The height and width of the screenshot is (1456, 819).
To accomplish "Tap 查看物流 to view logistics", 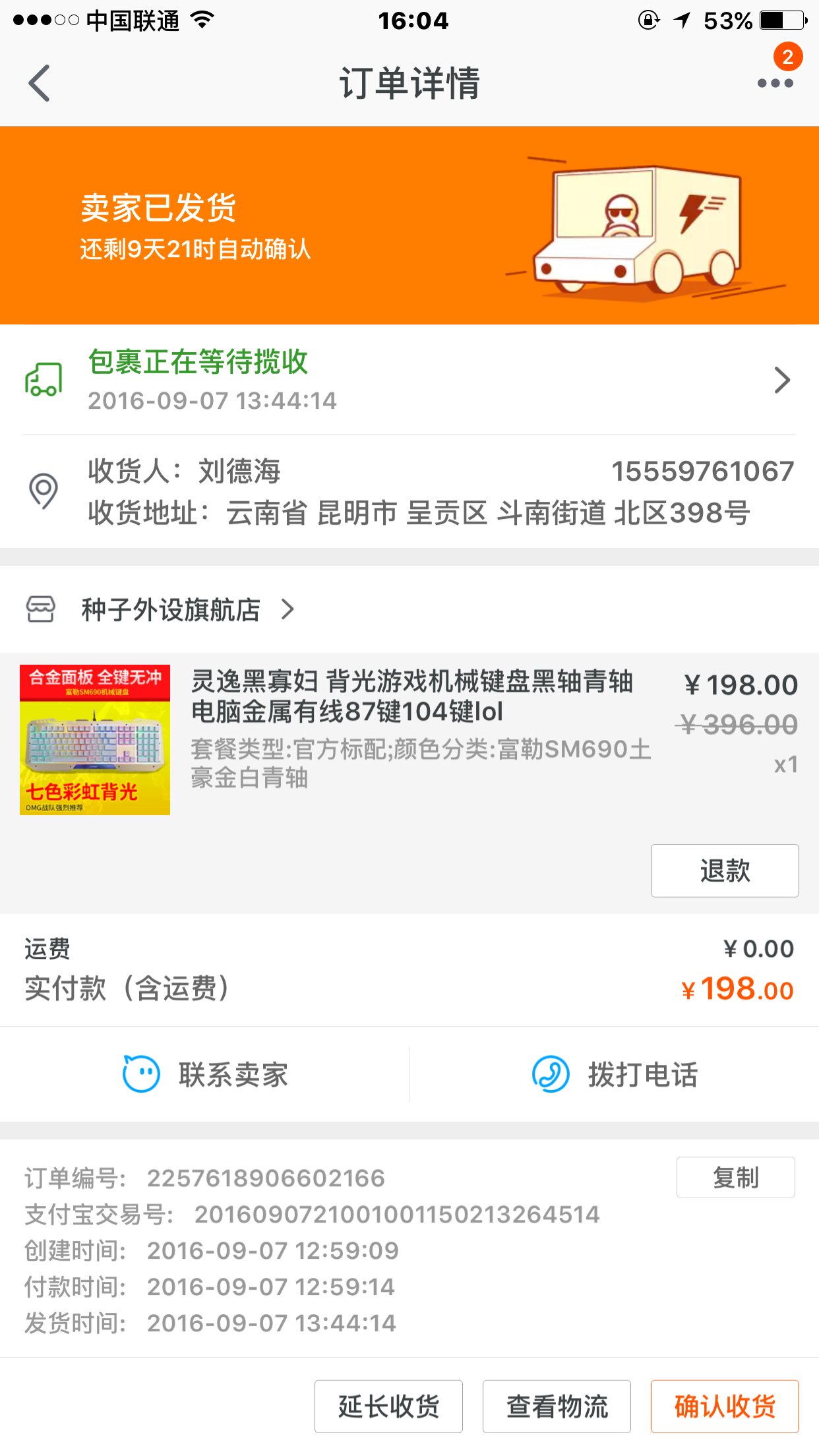I will pos(557,1407).
